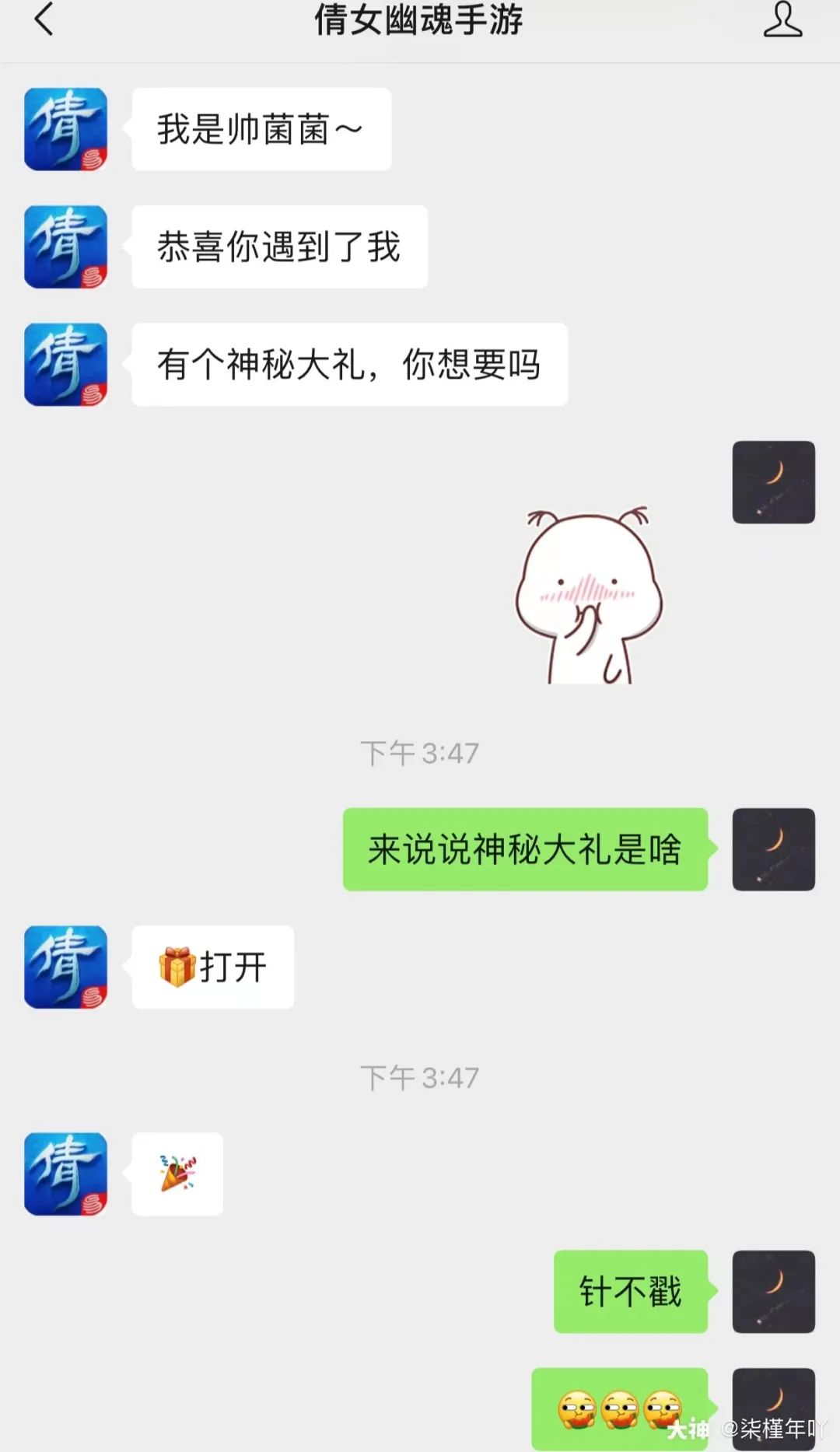Open moon avatar beside 来说说神秘大礼是啥
This screenshot has height=1452, width=840.
(773, 848)
